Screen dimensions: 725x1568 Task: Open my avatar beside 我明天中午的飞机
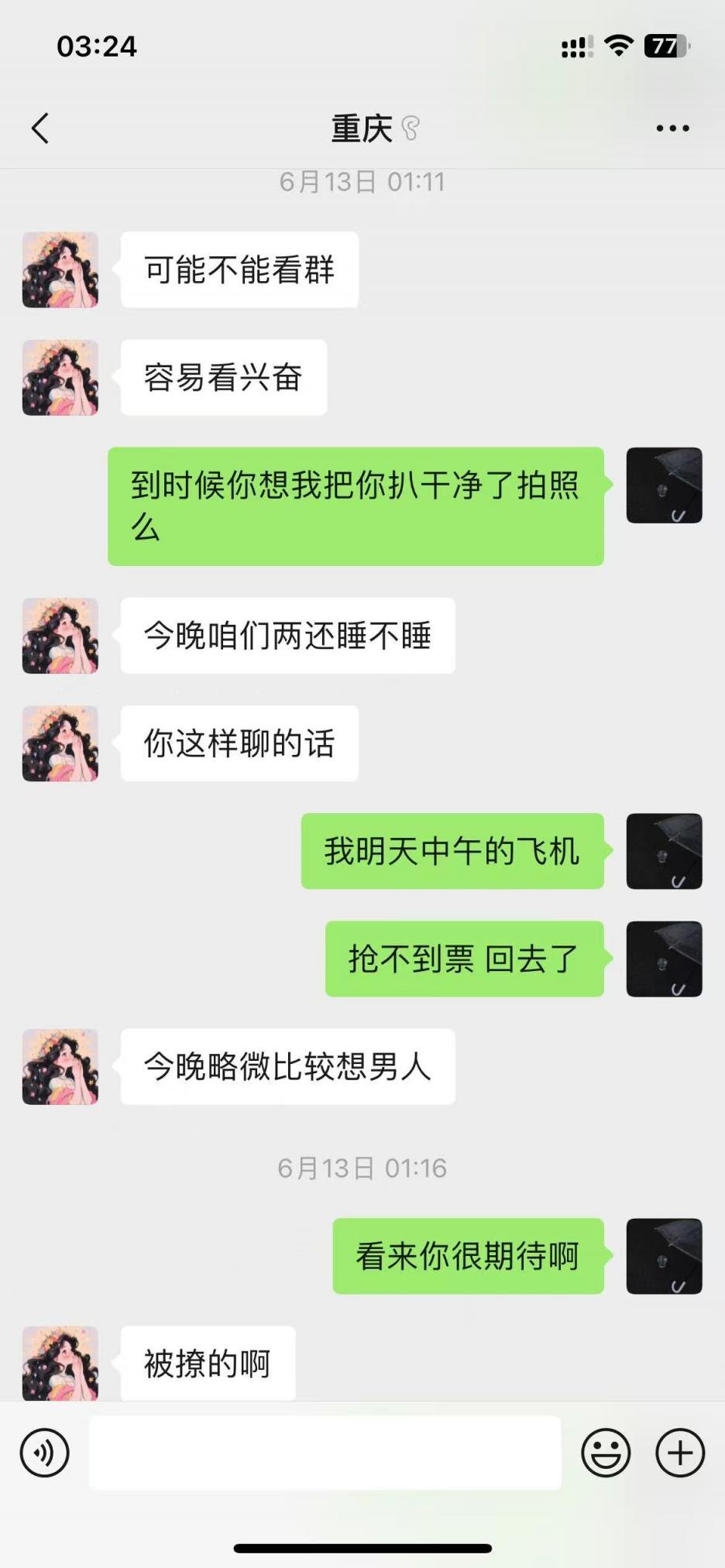pos(664,851)
